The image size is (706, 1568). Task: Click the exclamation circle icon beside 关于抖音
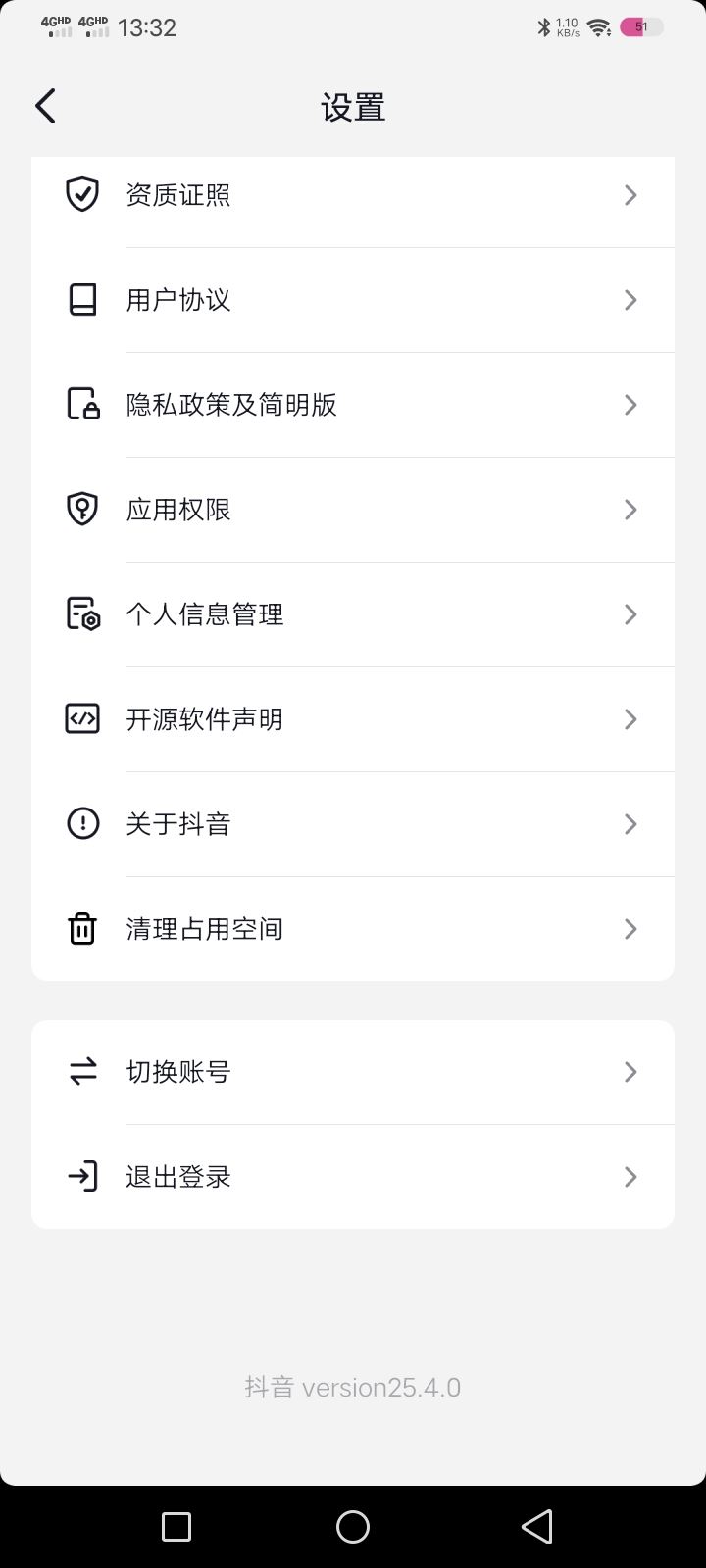tap(82, 823)
